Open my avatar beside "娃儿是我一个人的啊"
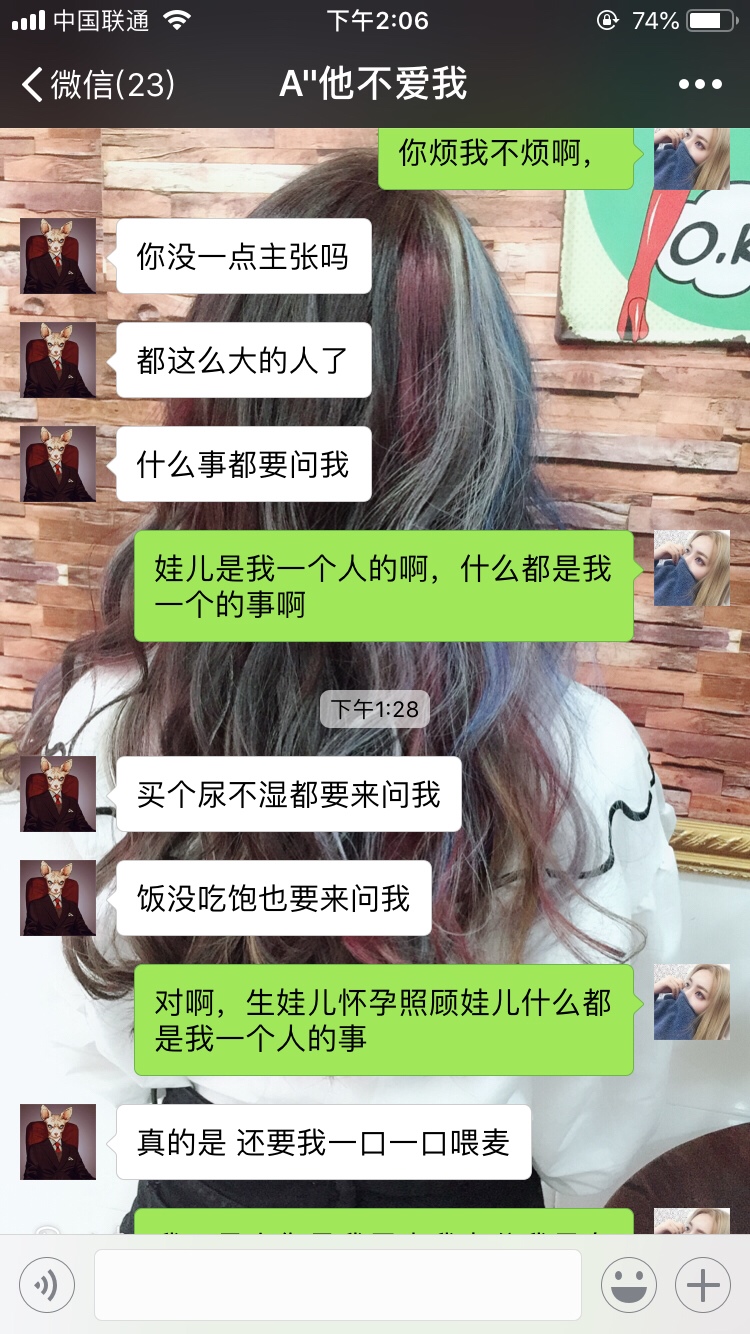Image resolution: width=750 pixels, height=1334 pixels. click(691, 568)
